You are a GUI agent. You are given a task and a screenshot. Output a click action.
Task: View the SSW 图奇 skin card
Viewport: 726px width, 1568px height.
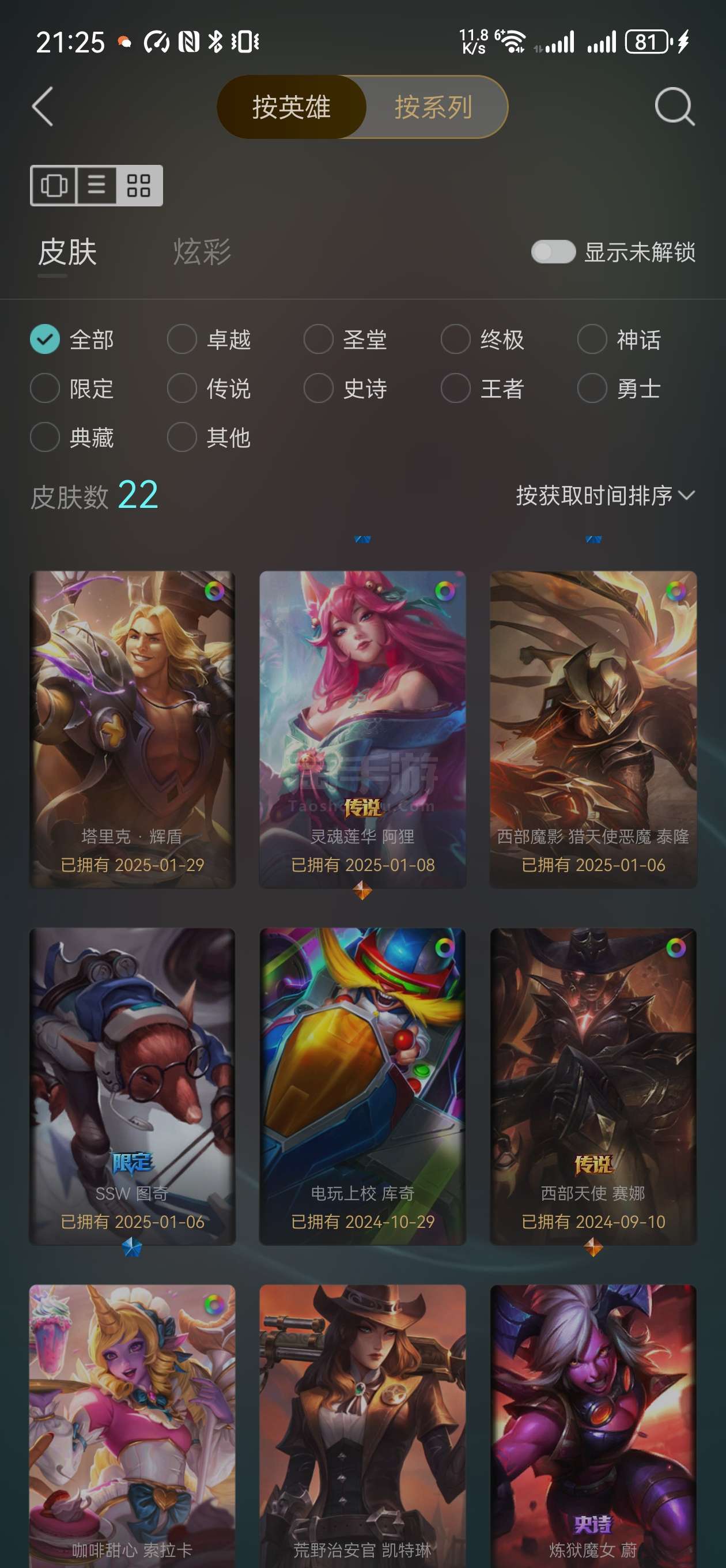click(x=132, y=1086)
